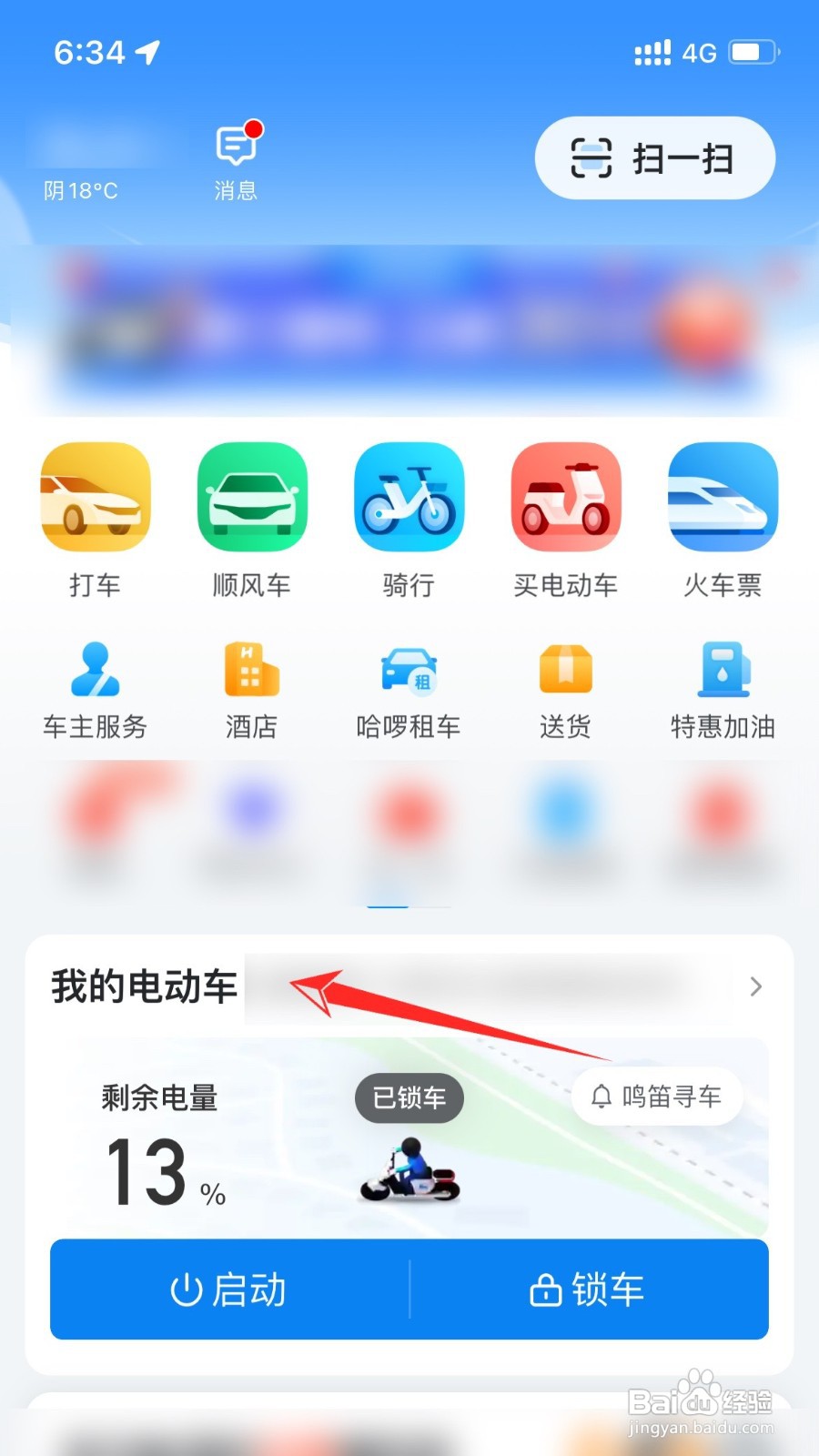
Task: Tap the page indicator dots below services
Action: 409,905
